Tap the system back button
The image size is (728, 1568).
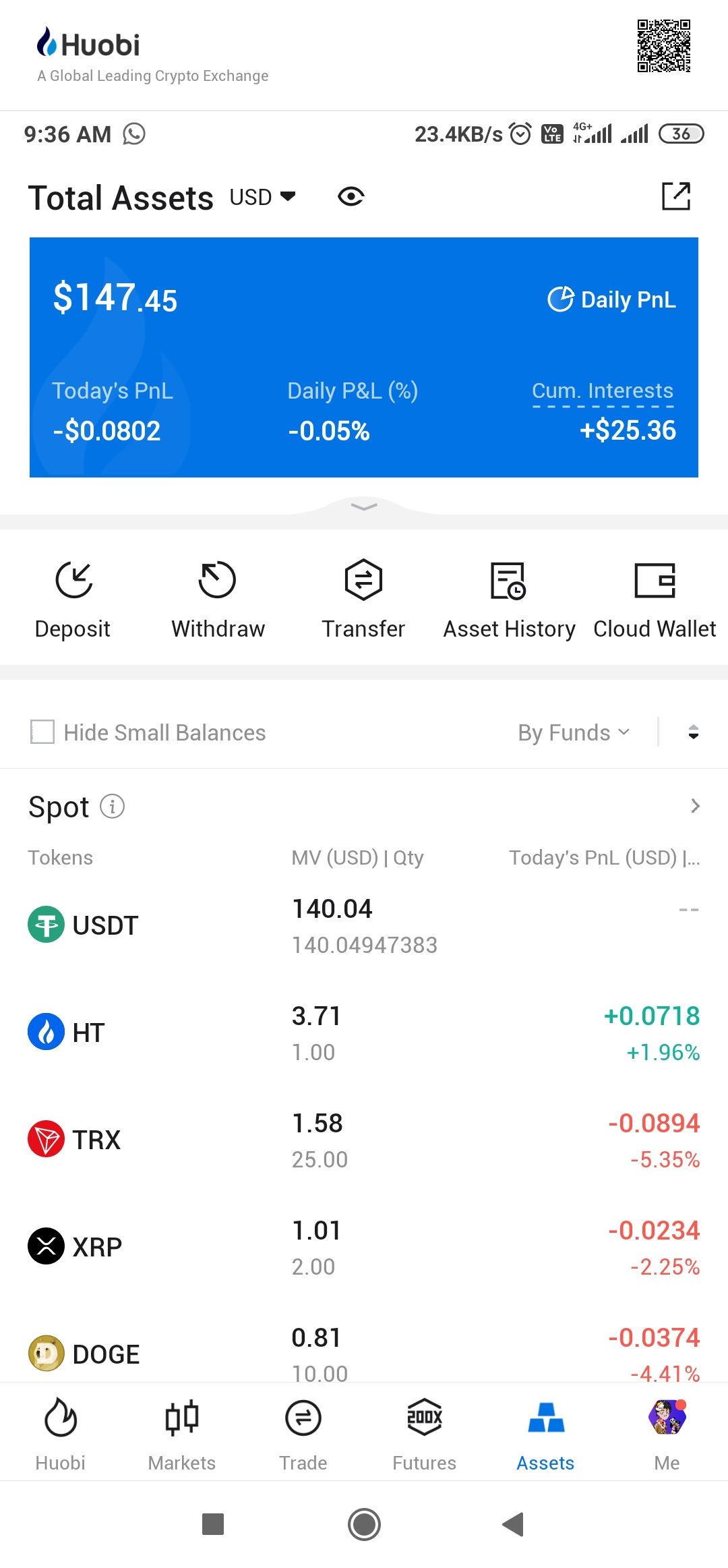tap(514, 1524)
